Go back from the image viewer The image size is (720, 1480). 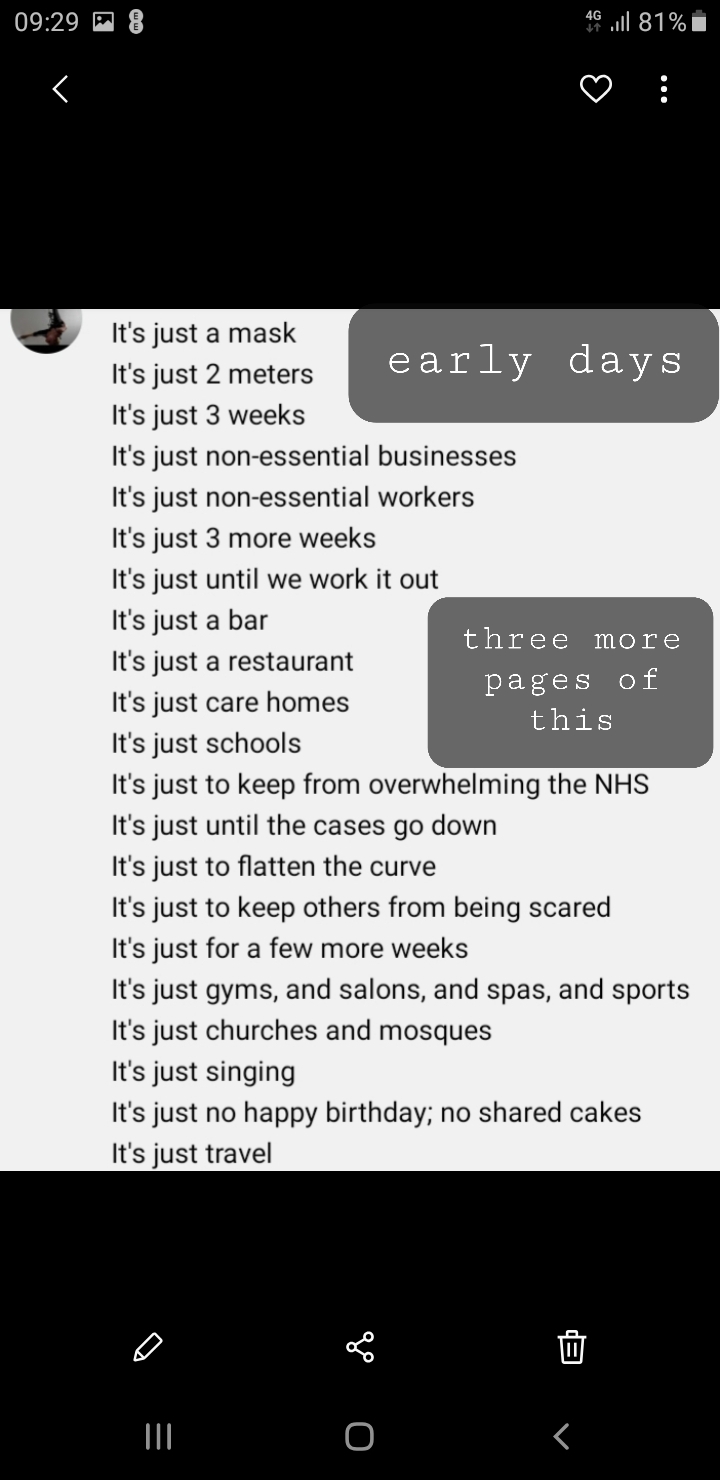pos(61,90)
